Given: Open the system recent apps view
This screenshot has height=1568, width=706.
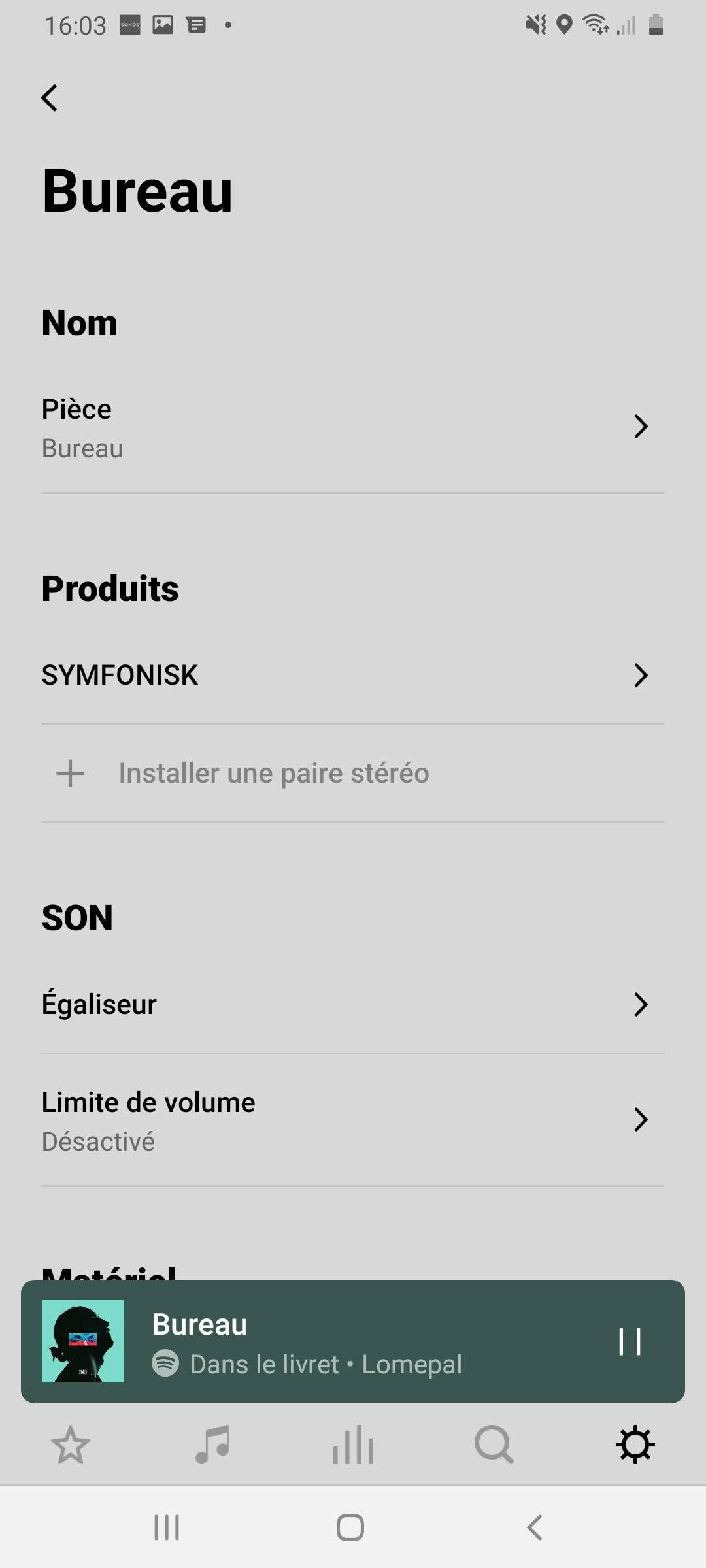Looking at the screenshot, I should pos(167,1527).
